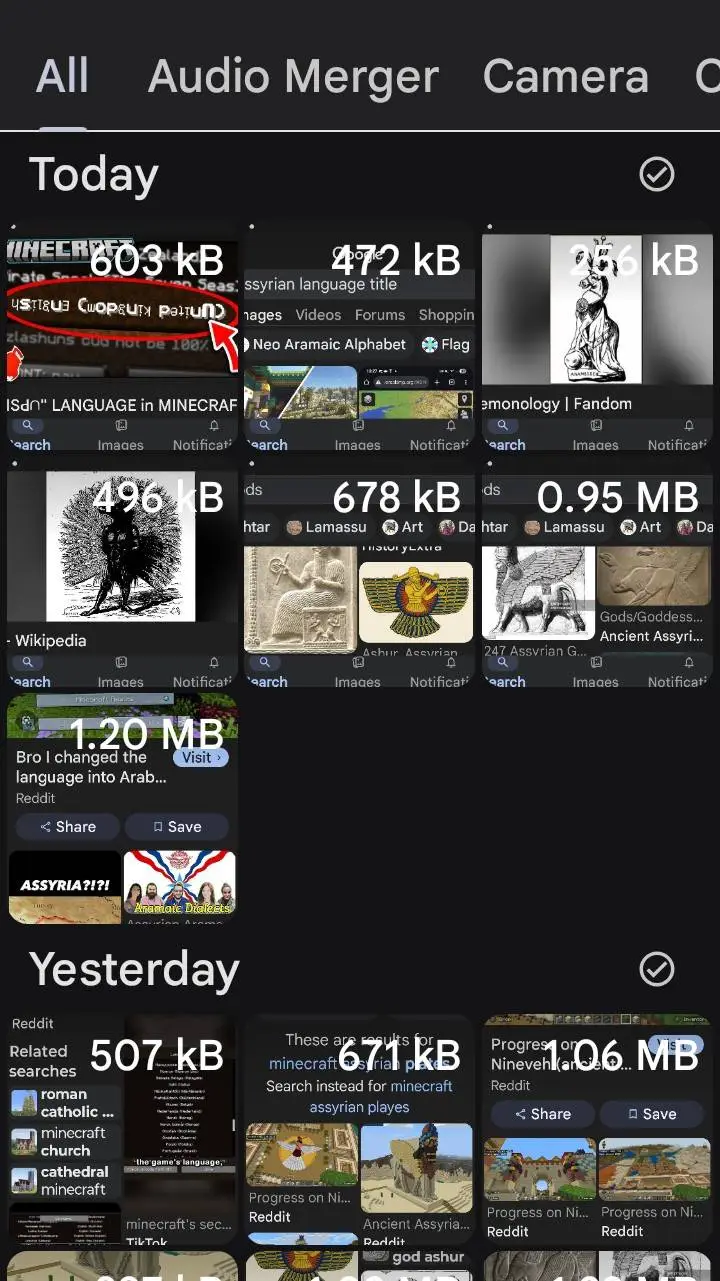Select all items under Yesterday
Screen dimensions: 720x1281
[x=657, y=969]
